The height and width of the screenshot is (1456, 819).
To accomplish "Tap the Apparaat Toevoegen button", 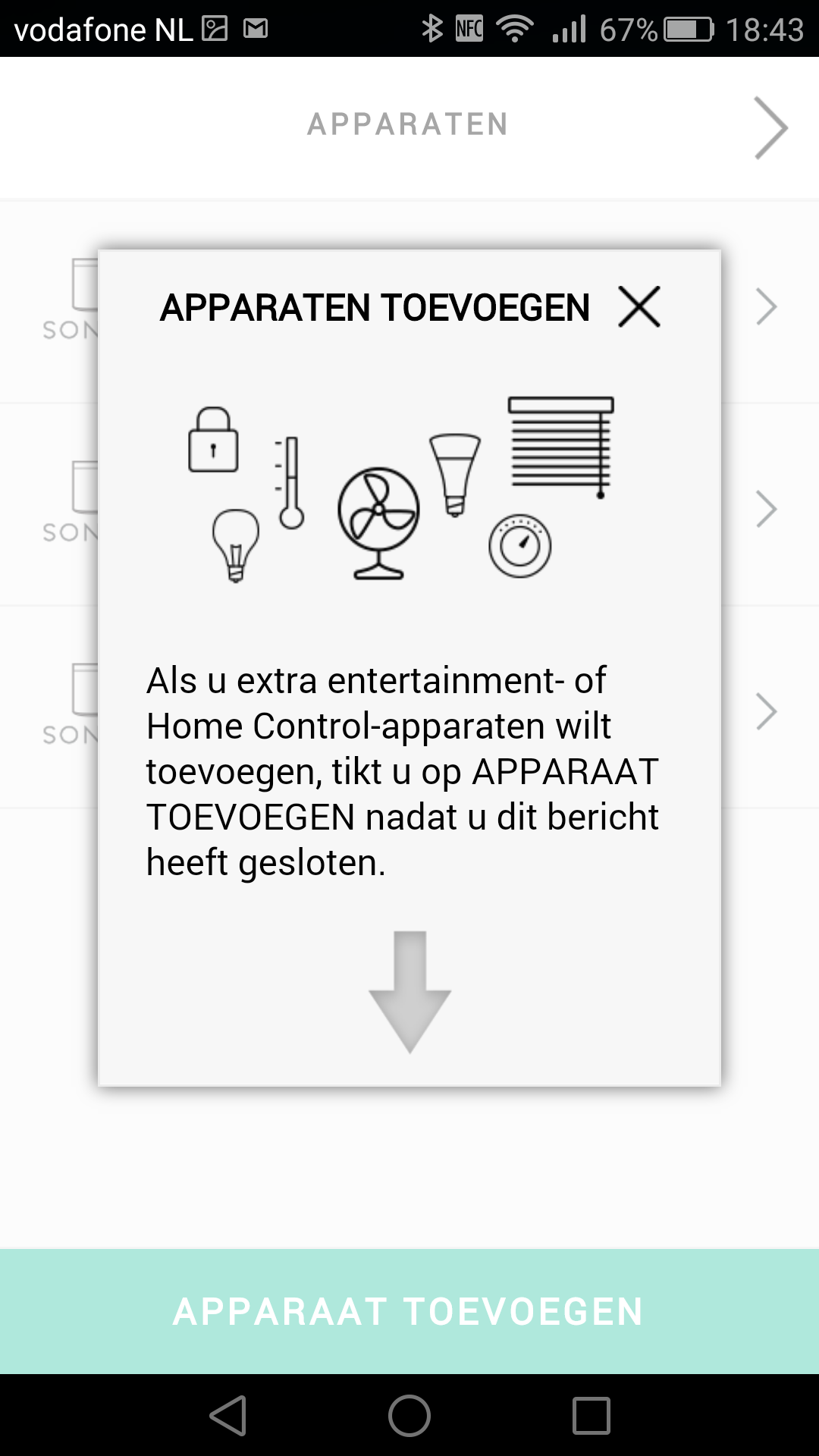I will pos(409,1311).
